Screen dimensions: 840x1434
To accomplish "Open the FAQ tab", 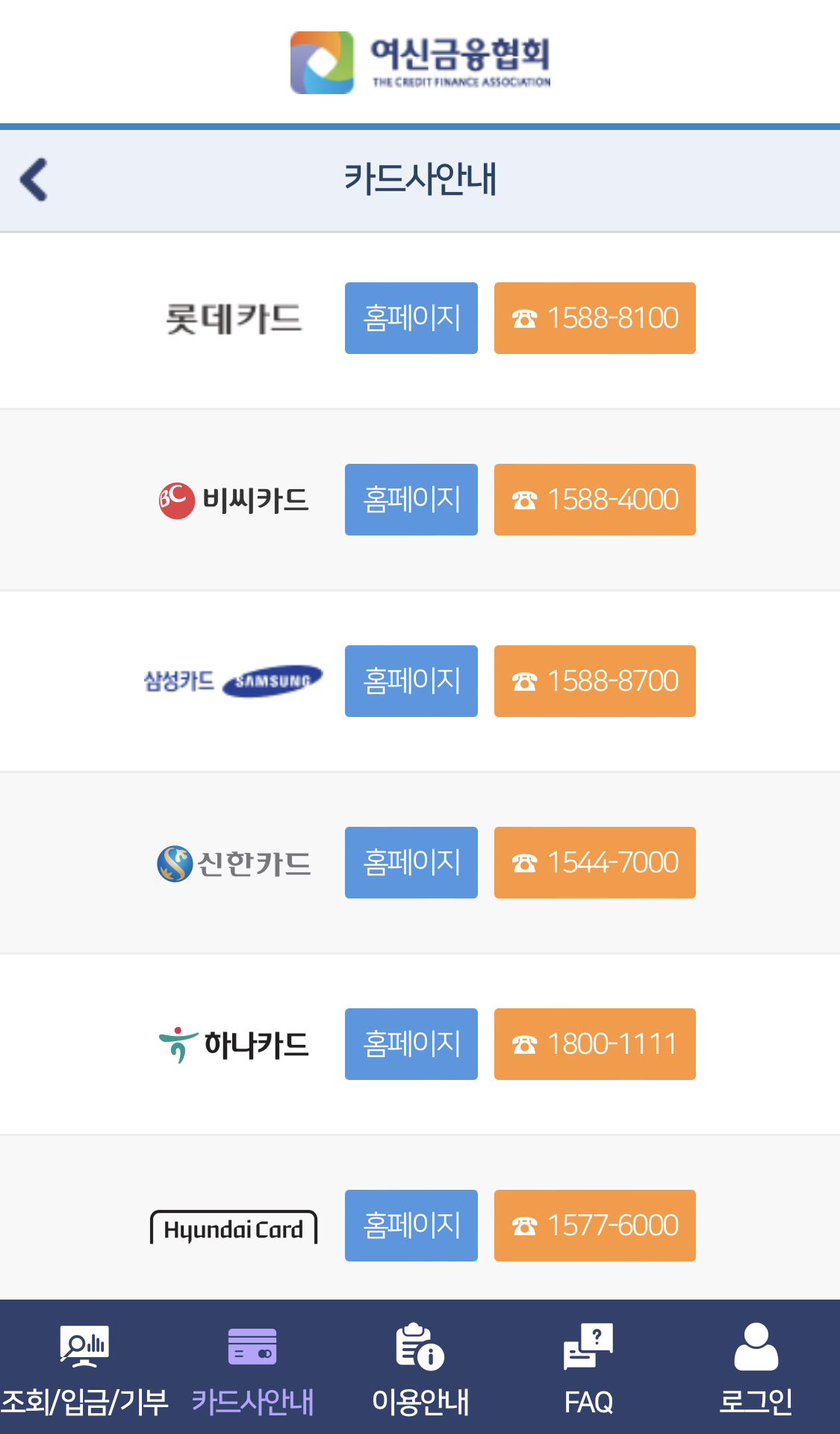I will [x=588, y=1368].
